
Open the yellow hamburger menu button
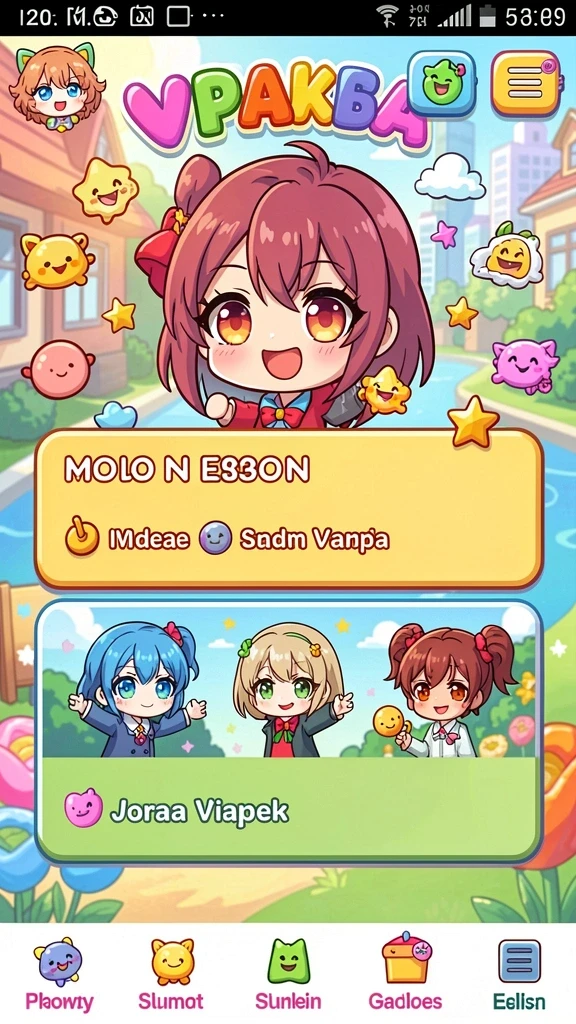(x=526, y=83)
